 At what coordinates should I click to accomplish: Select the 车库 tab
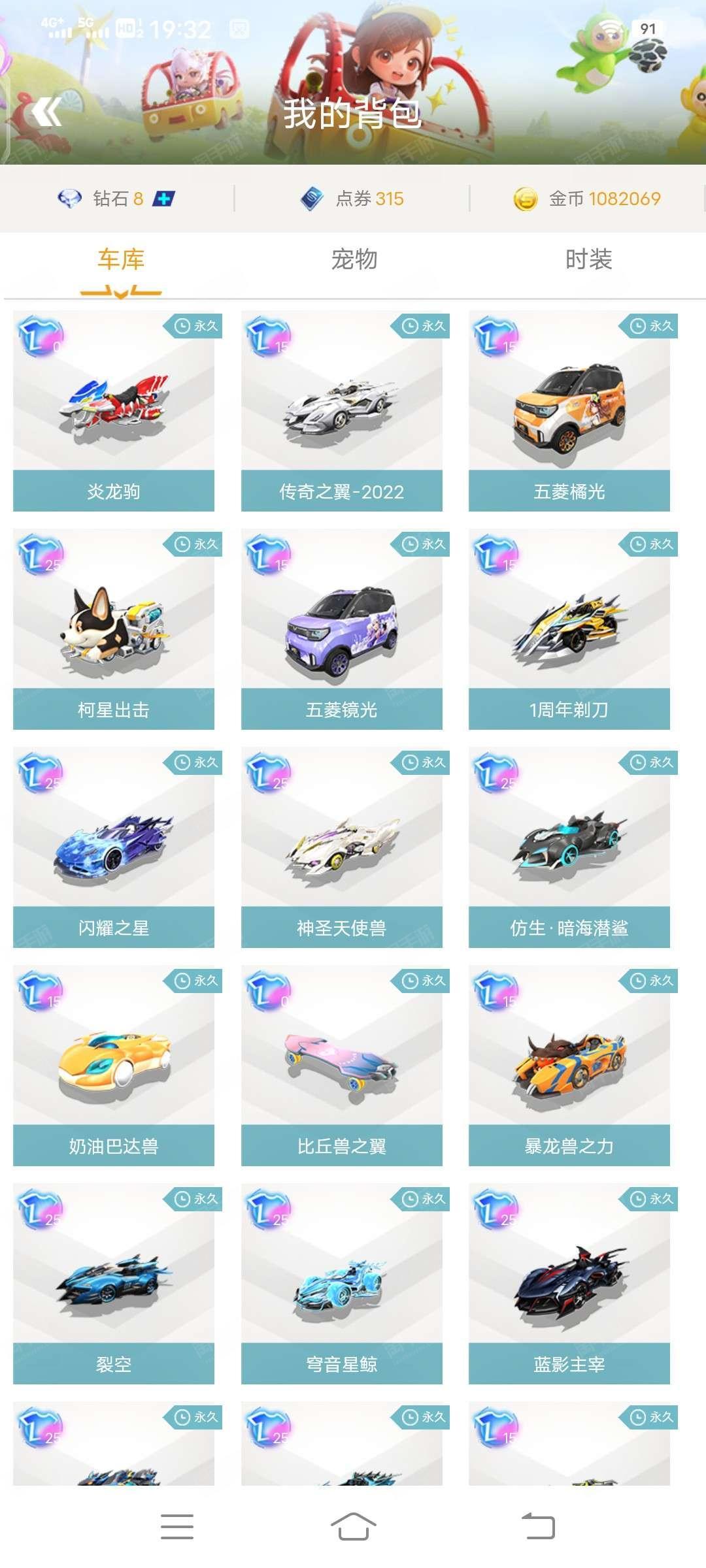tap(121, 259)
